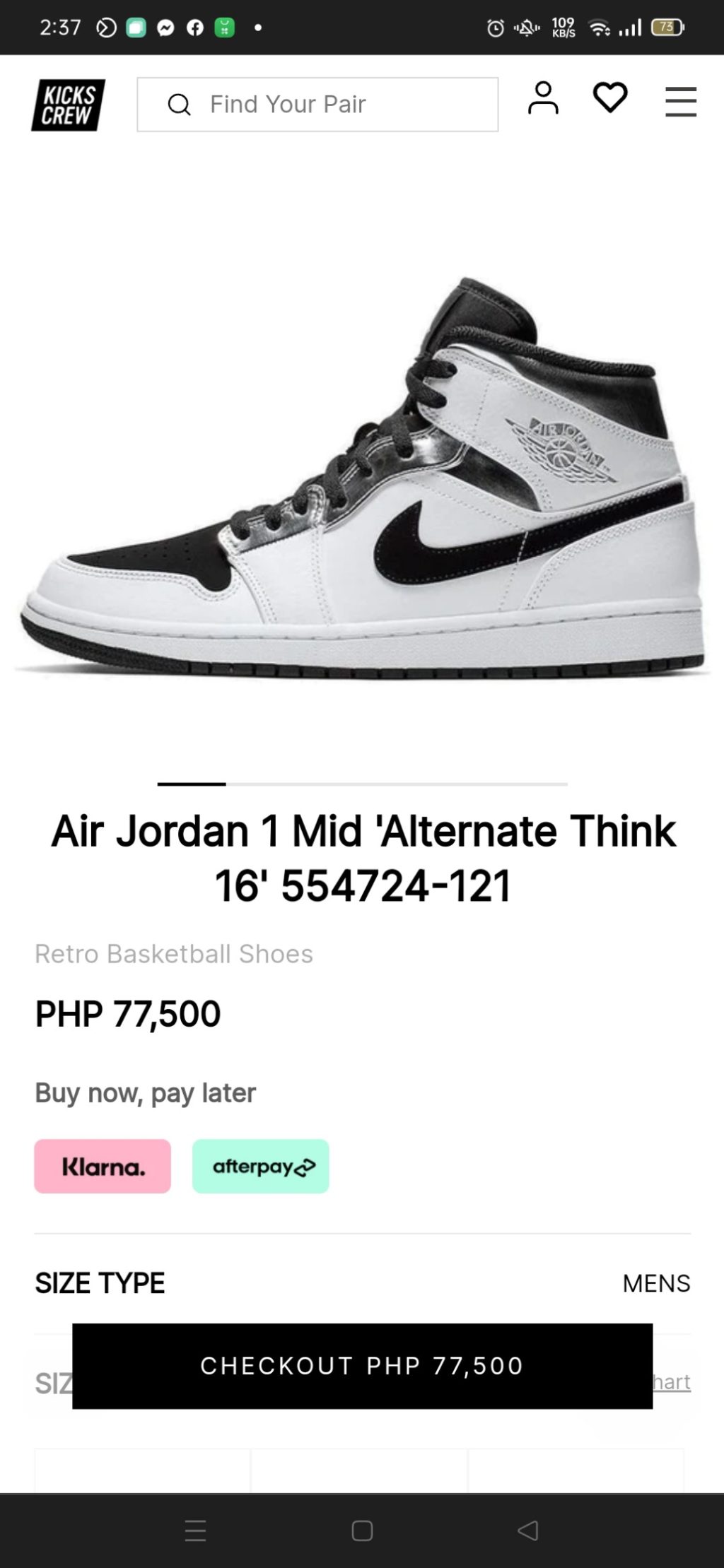Checkout for PHP 77,500
Image resolution: width=724 pixels, height=1568 pixels.
(362, 1366)
